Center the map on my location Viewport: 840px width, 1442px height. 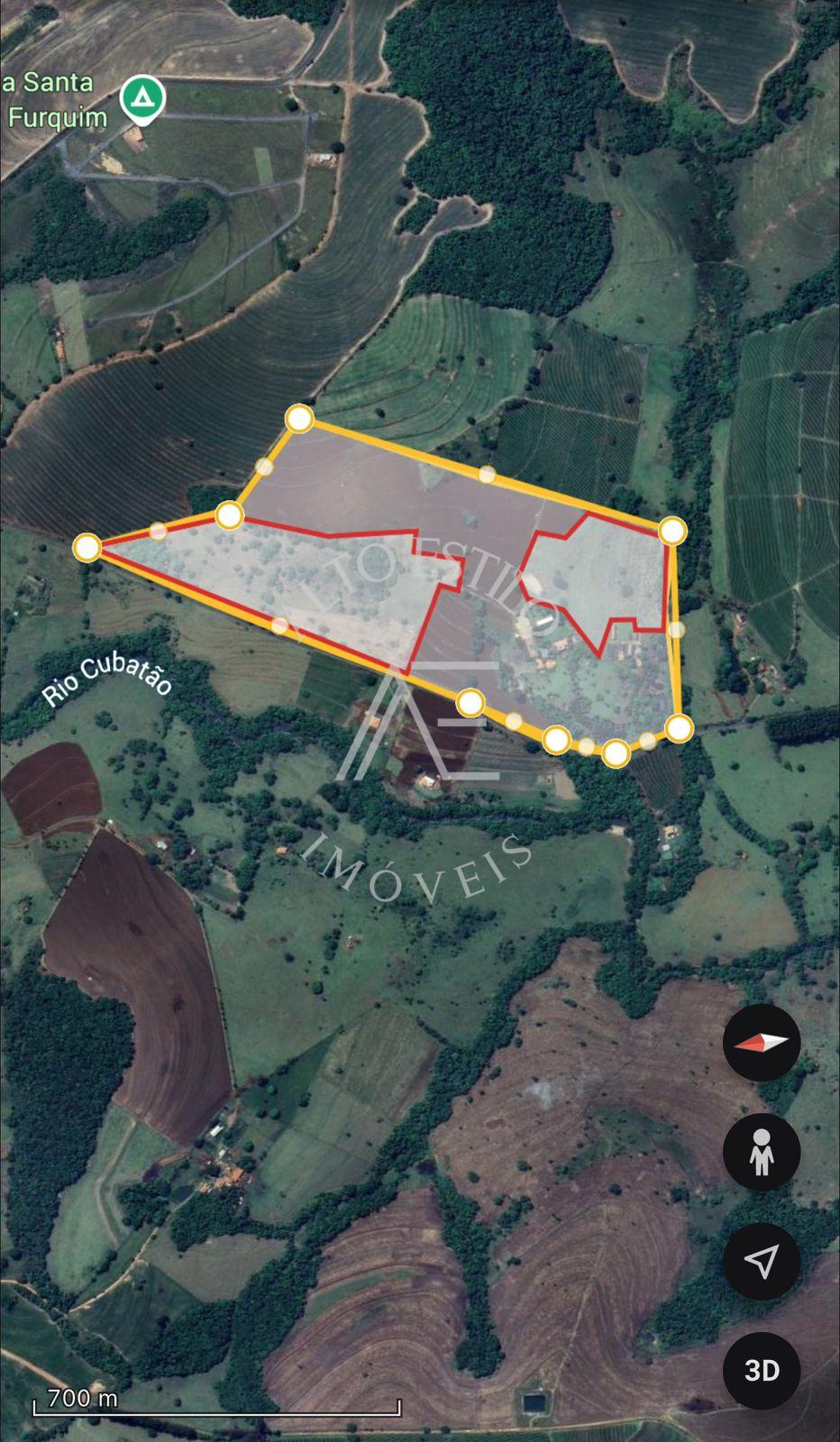point(762,1262)
